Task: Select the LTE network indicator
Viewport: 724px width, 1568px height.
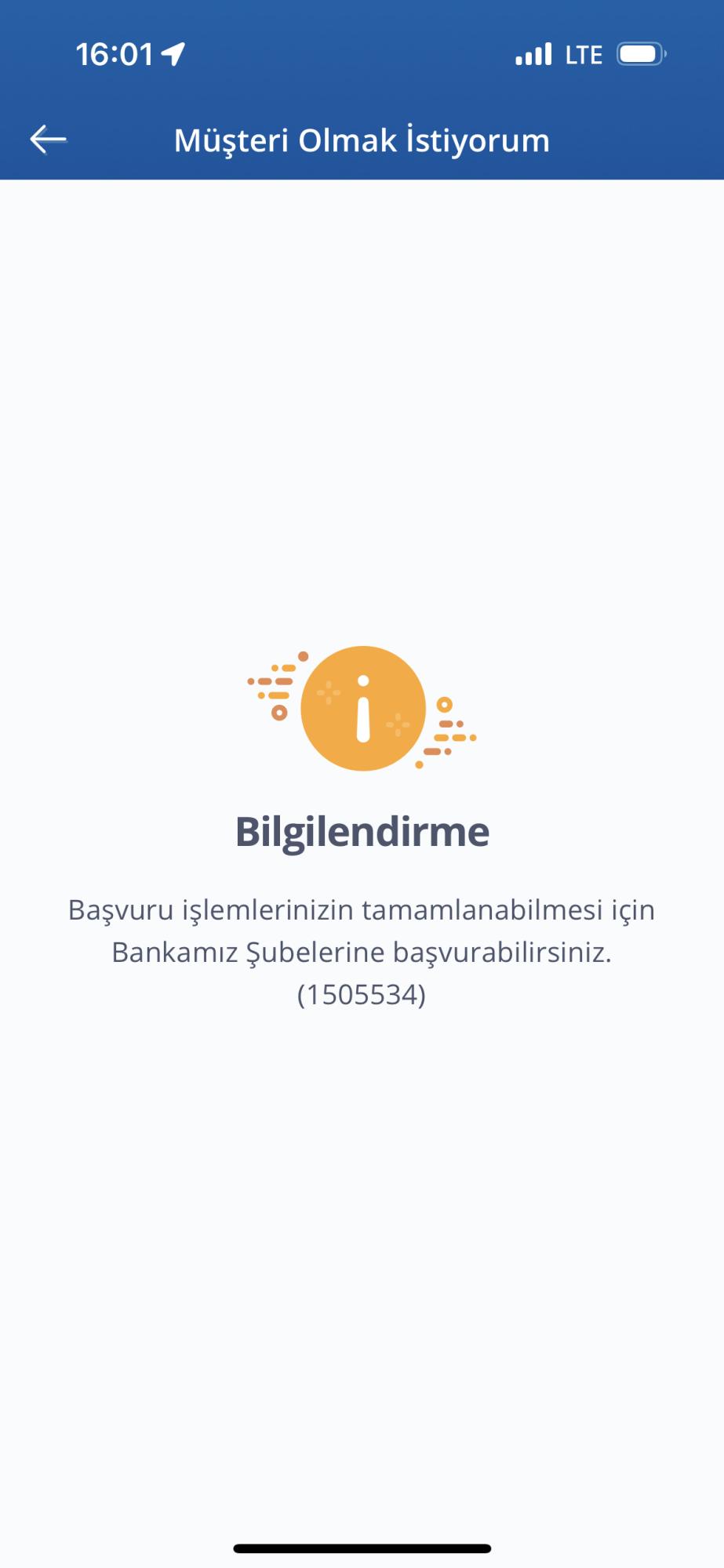Action: (584, 53)
